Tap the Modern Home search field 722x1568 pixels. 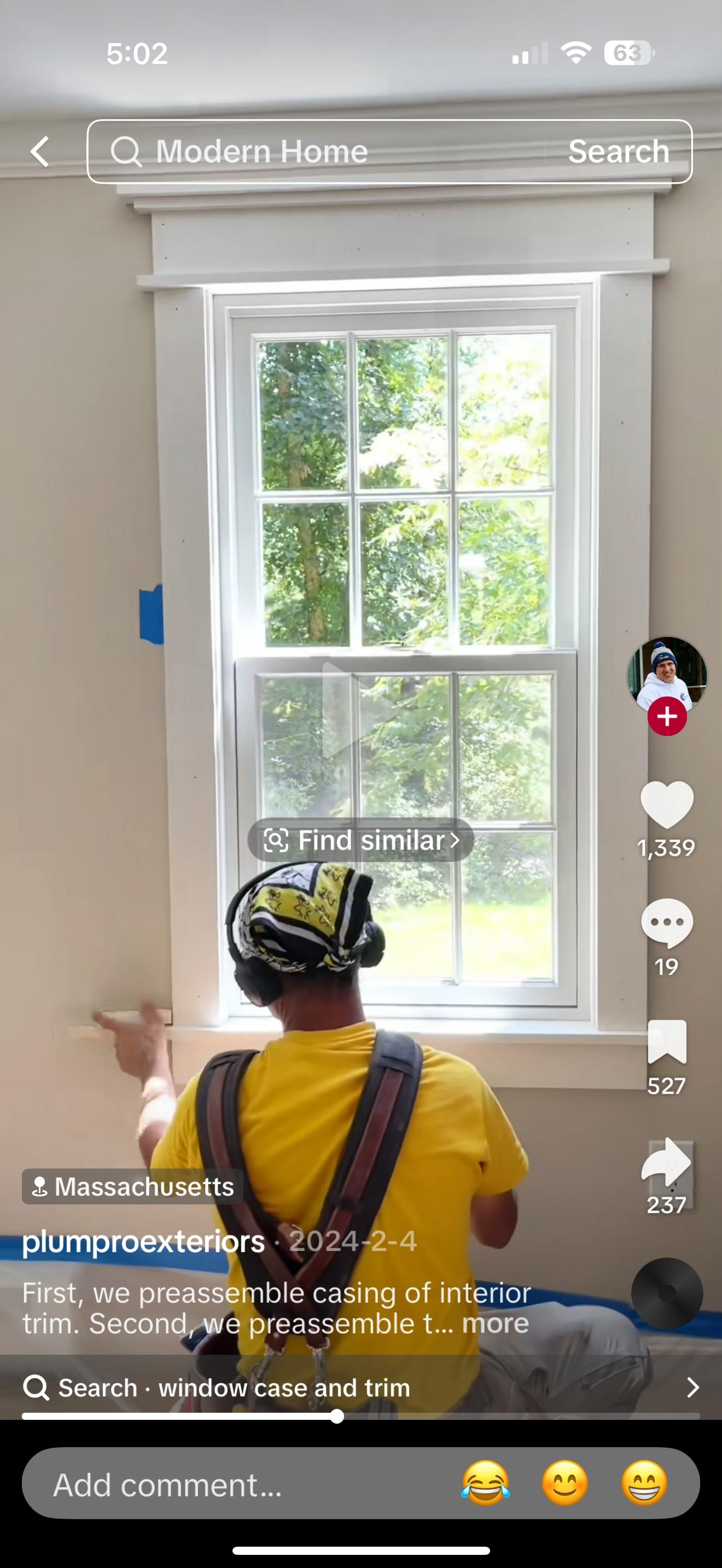(317, 151)
